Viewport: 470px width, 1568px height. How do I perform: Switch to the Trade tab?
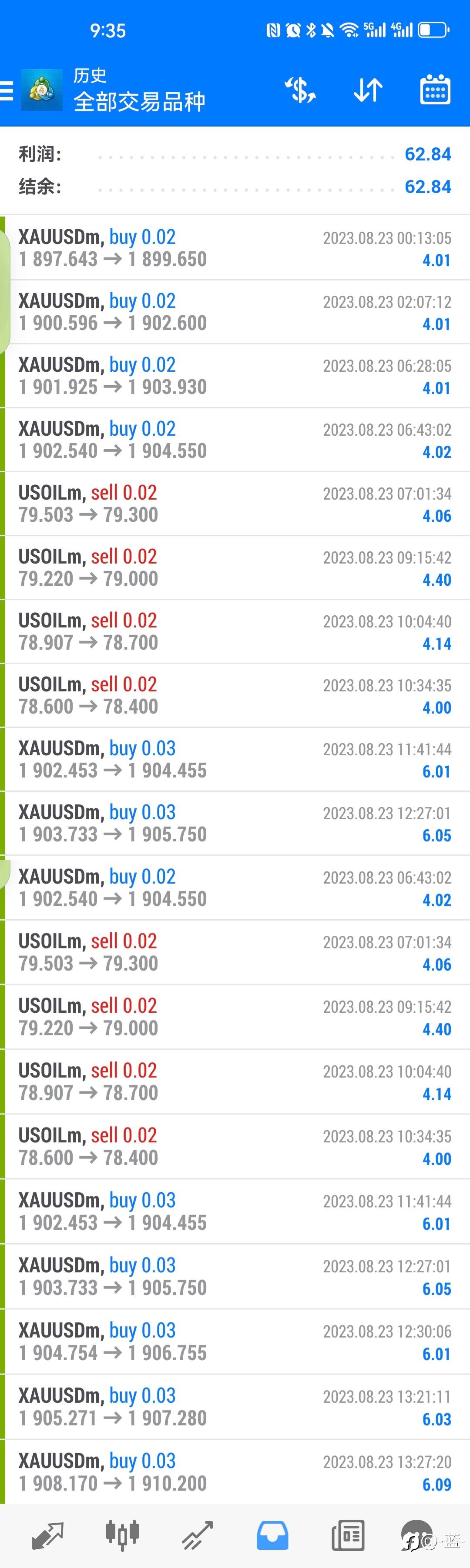tap(197, 1534)
